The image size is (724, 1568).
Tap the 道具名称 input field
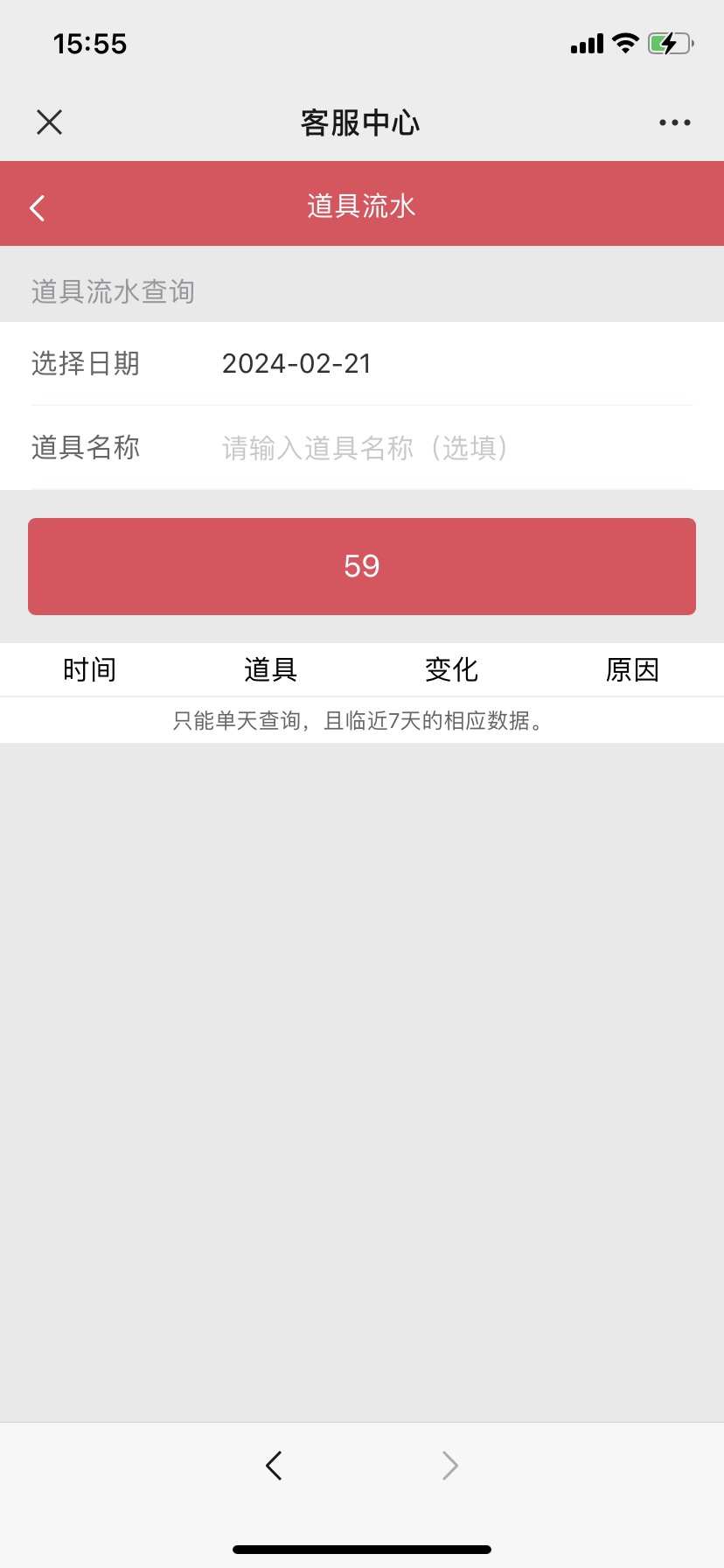455,447
